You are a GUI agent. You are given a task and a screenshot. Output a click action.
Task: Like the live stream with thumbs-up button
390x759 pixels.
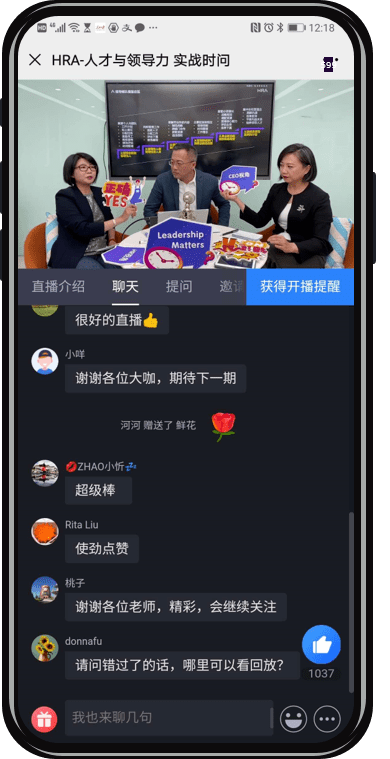pos(321,644)
